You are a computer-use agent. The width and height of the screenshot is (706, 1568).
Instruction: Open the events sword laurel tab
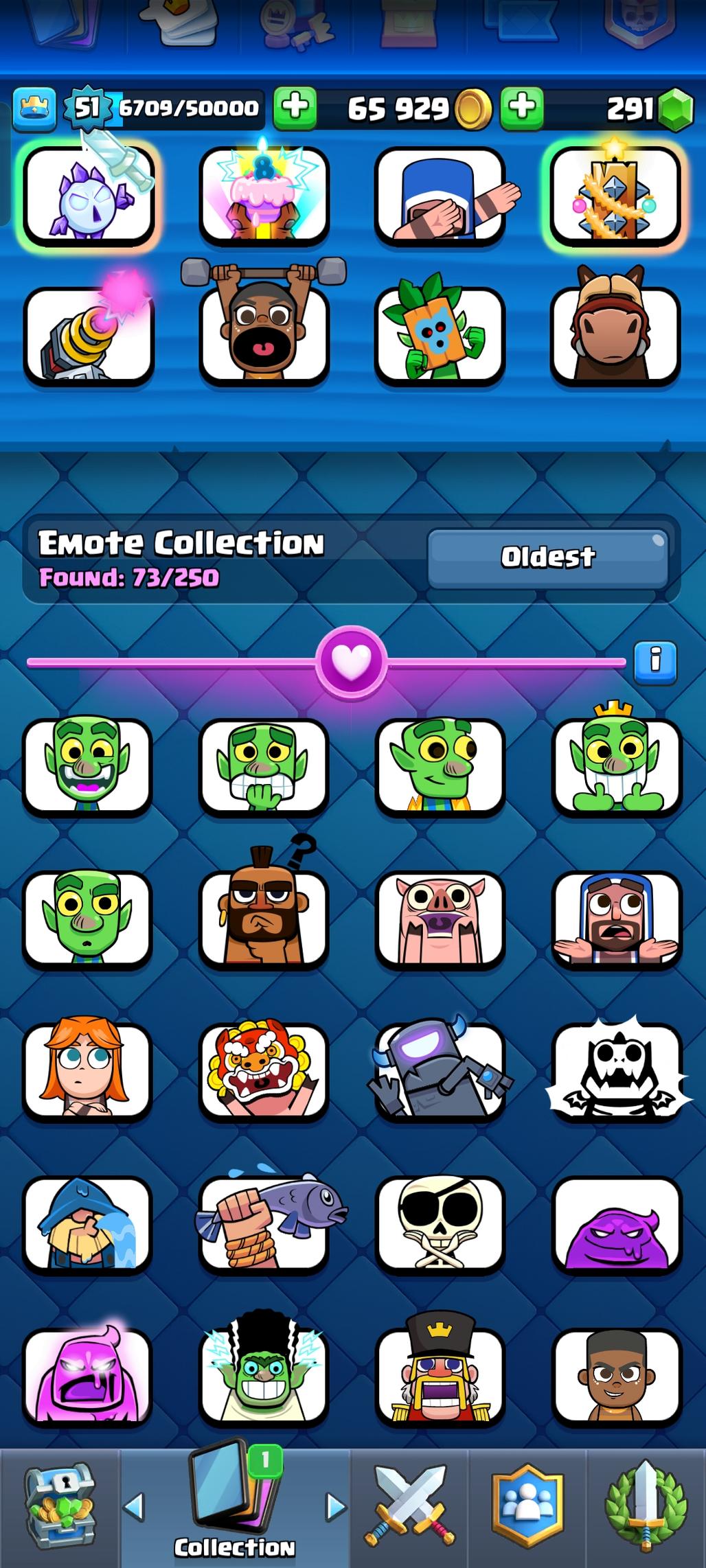(645, 1507)
